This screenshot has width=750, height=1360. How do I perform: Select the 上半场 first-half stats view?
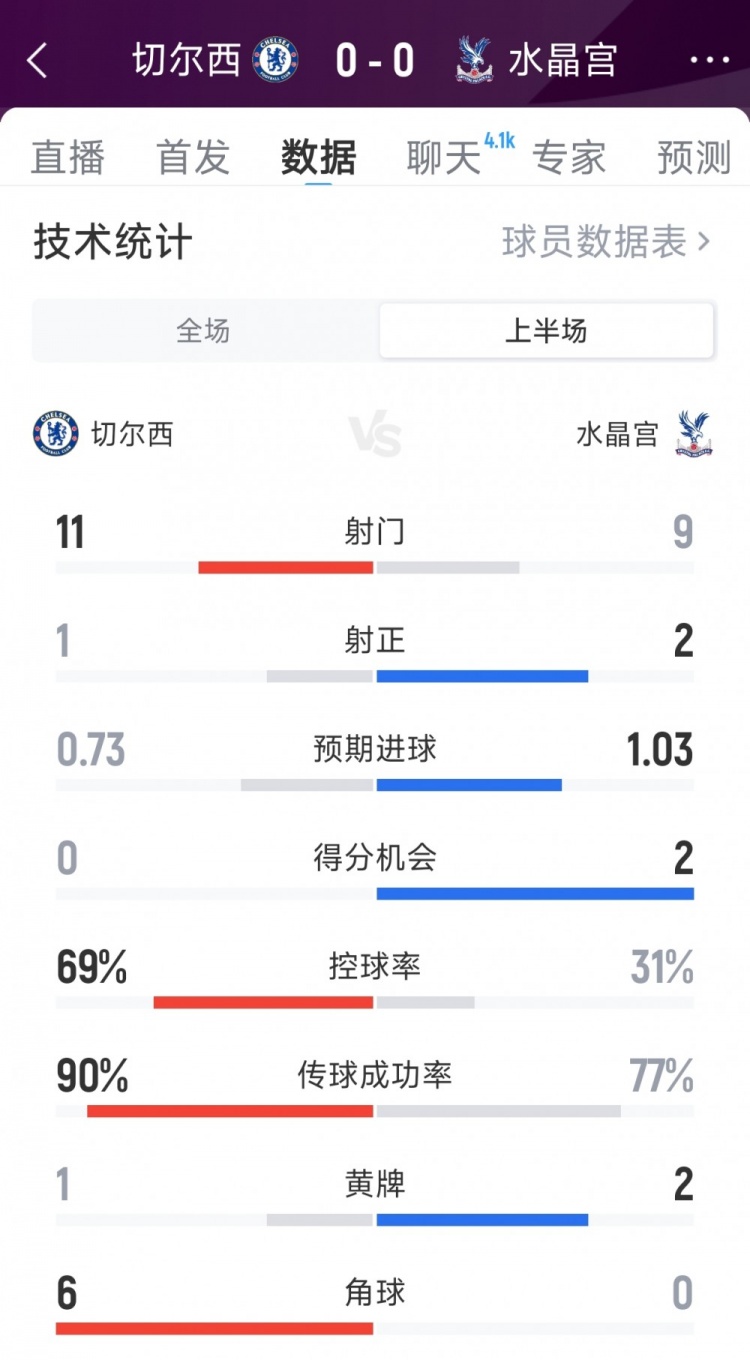coord(546,331)
